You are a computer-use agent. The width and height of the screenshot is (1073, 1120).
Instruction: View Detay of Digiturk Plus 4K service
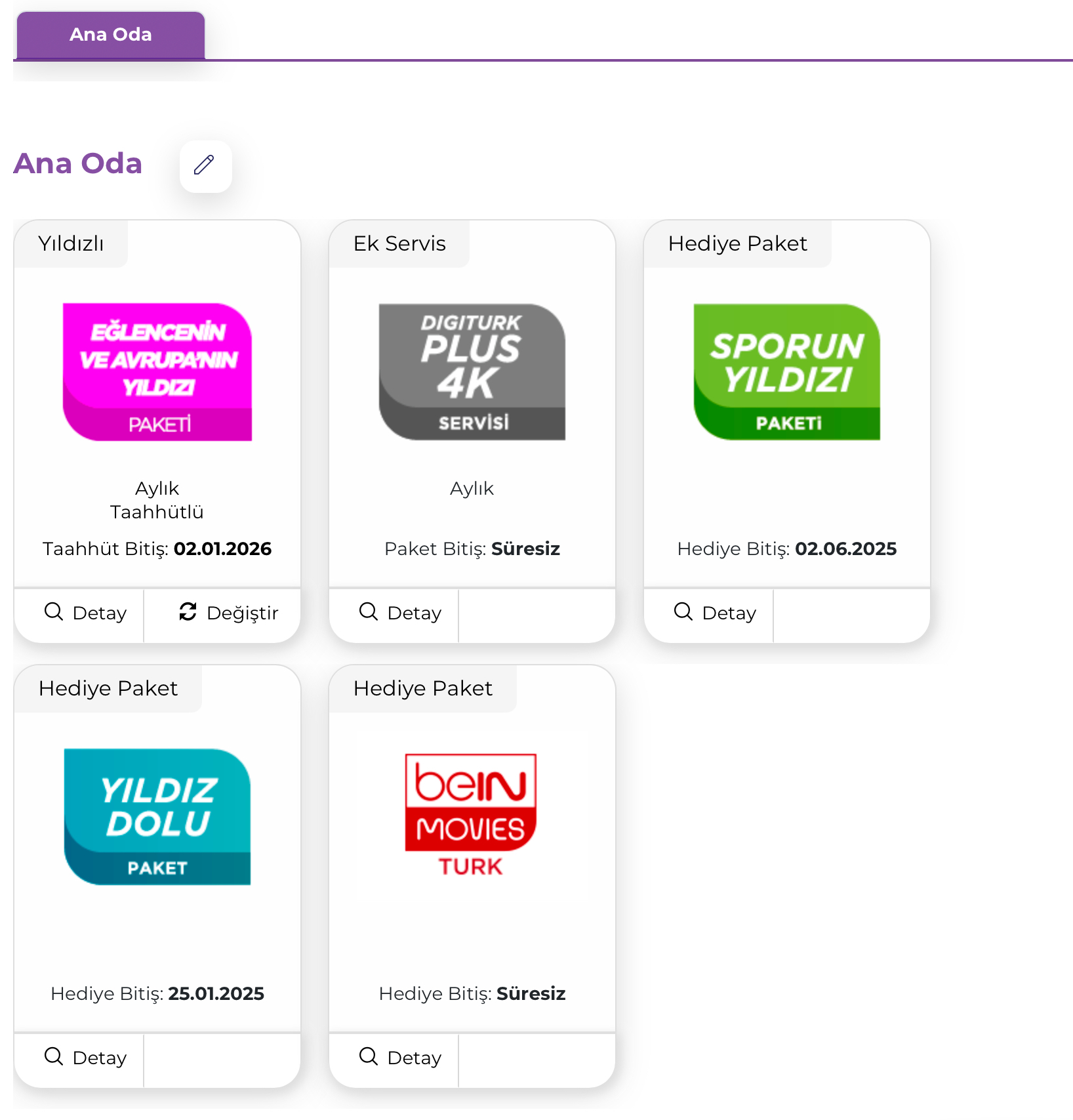[400, 613]
